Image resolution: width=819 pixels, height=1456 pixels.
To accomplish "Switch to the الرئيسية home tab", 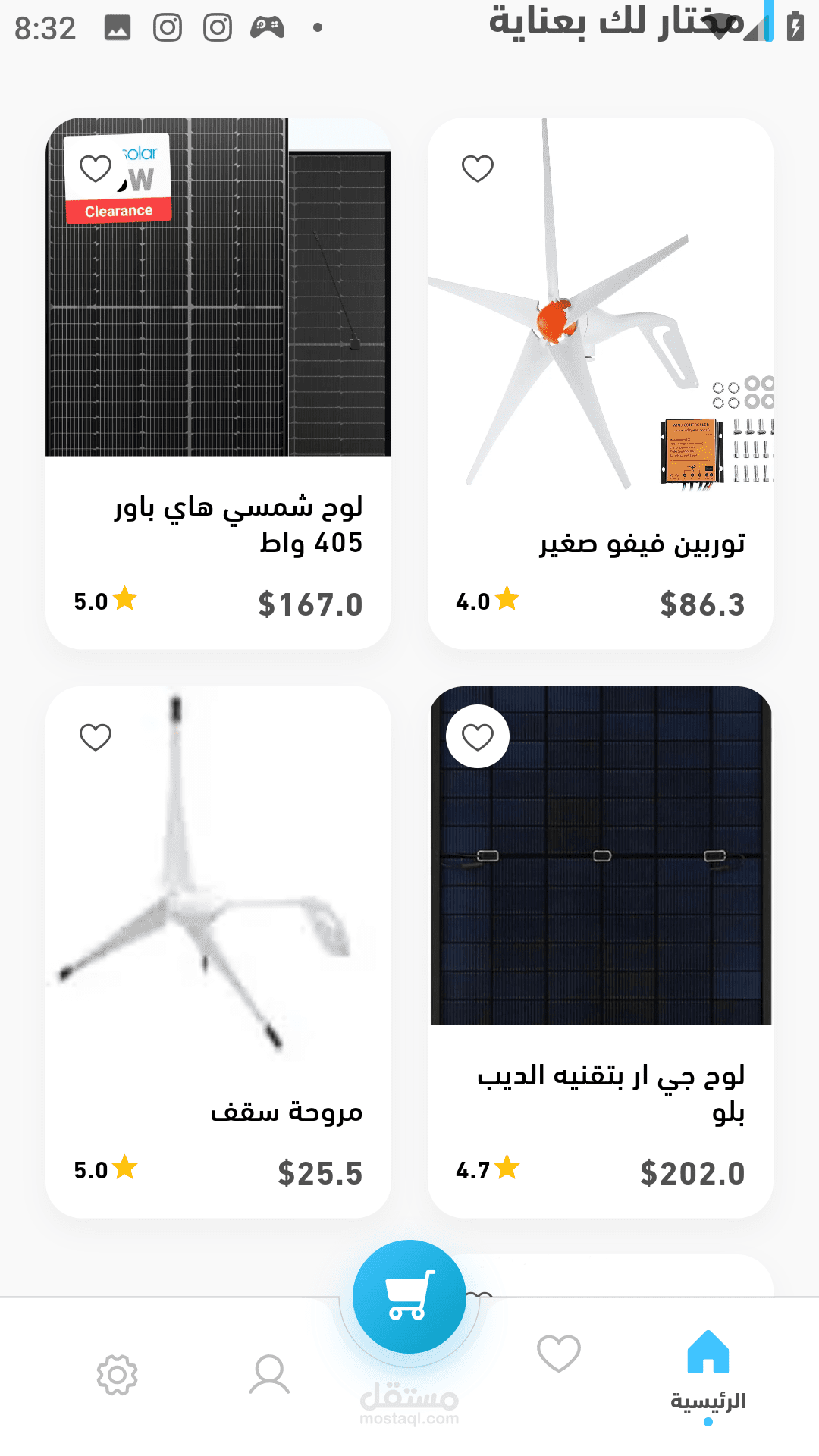I will (708, 1373).
